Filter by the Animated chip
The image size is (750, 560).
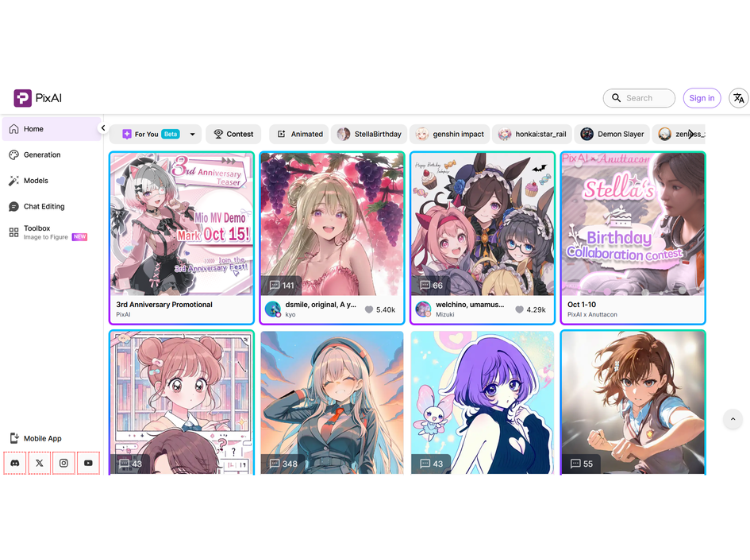300,134
